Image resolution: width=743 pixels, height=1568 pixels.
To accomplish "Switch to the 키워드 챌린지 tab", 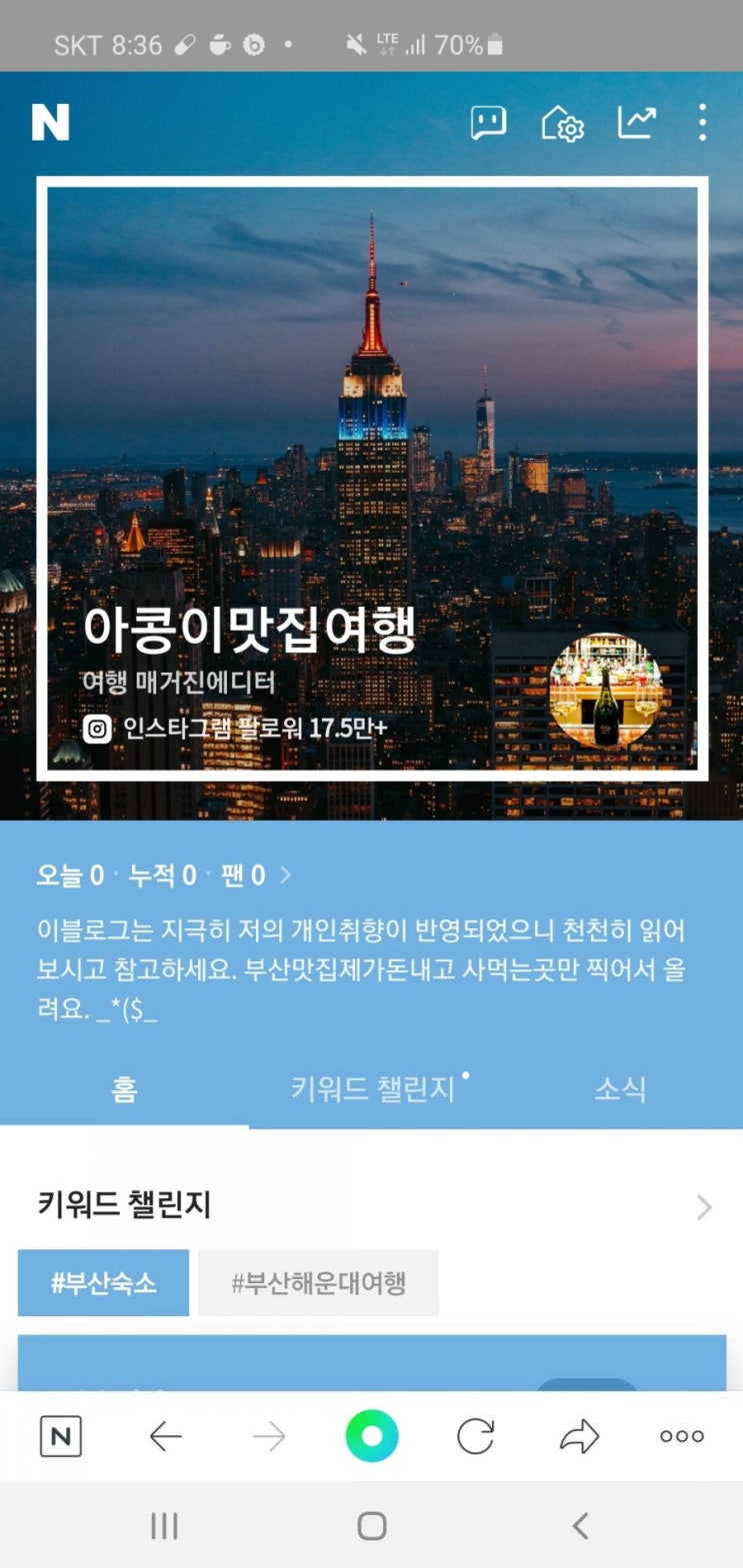I will click(373, 1088).
